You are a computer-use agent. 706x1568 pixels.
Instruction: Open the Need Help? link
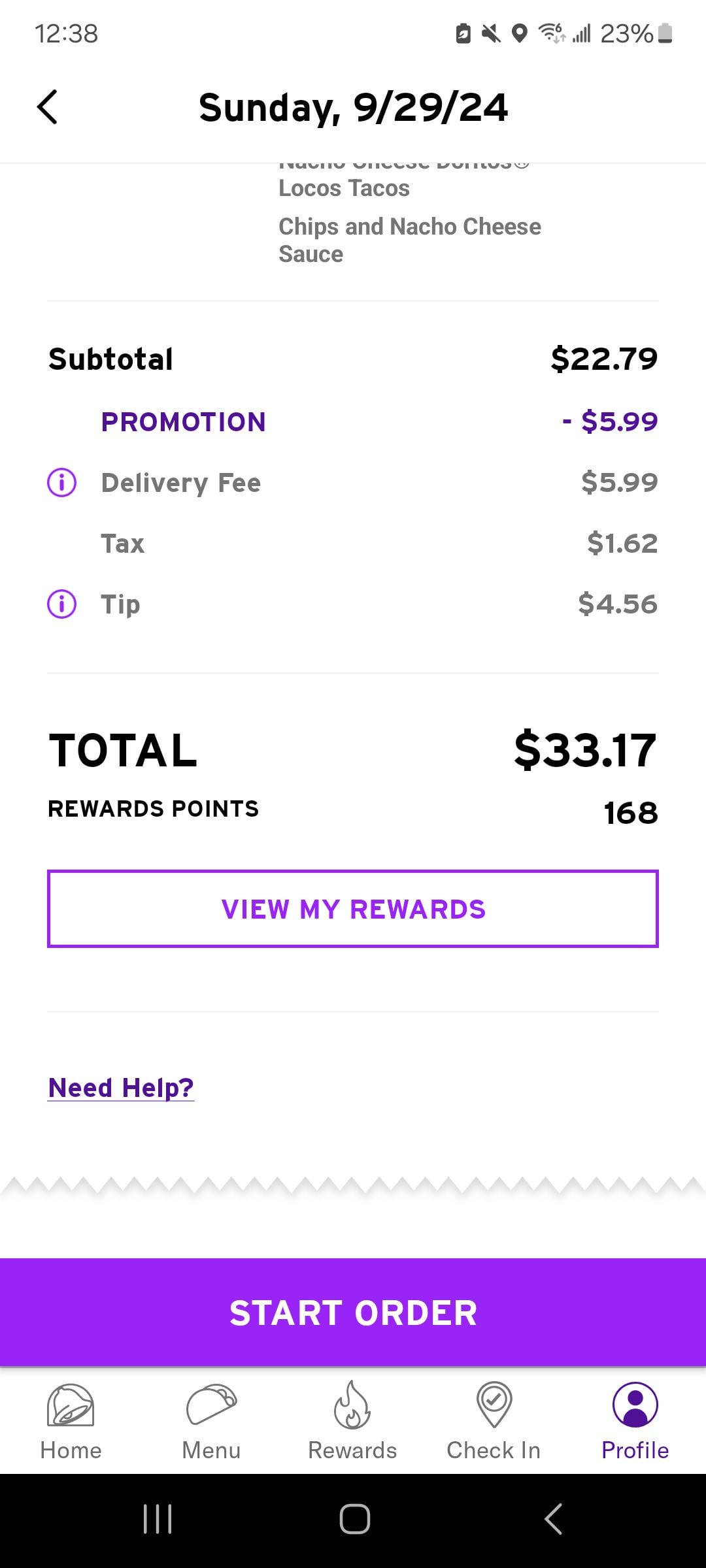[121, 1088]
